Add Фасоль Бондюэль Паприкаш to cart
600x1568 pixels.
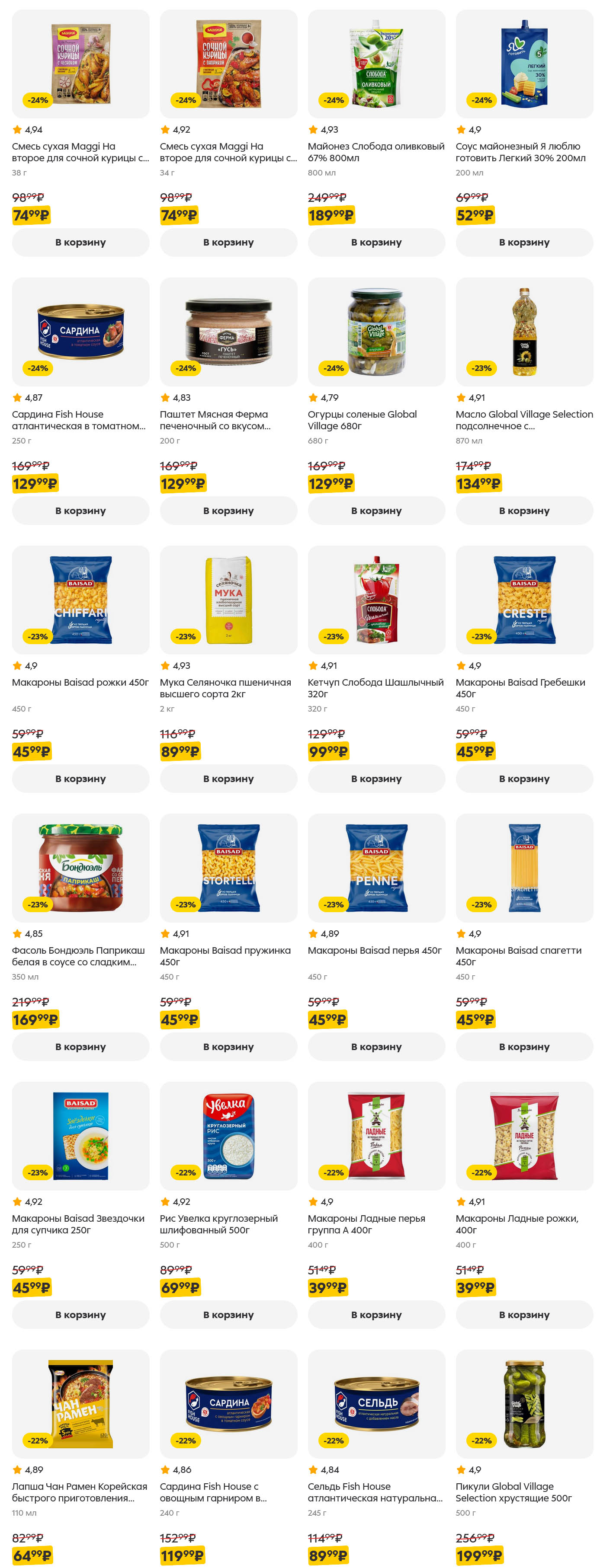pos(80,1046)
